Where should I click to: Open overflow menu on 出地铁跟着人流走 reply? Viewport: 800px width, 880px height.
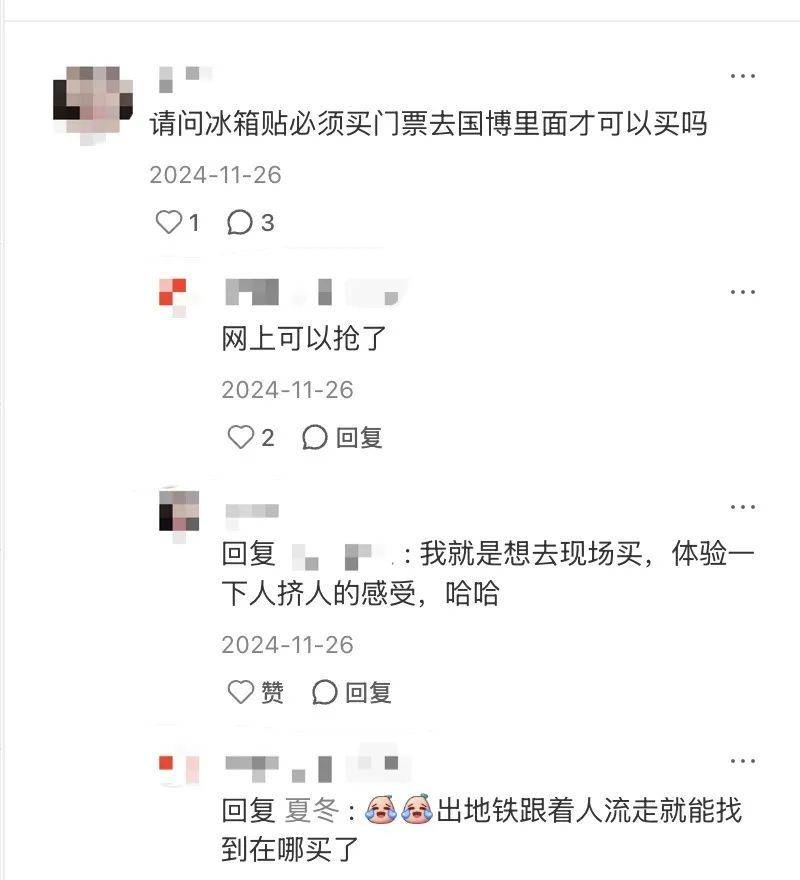pyautogui.click(x=742, y=764)
